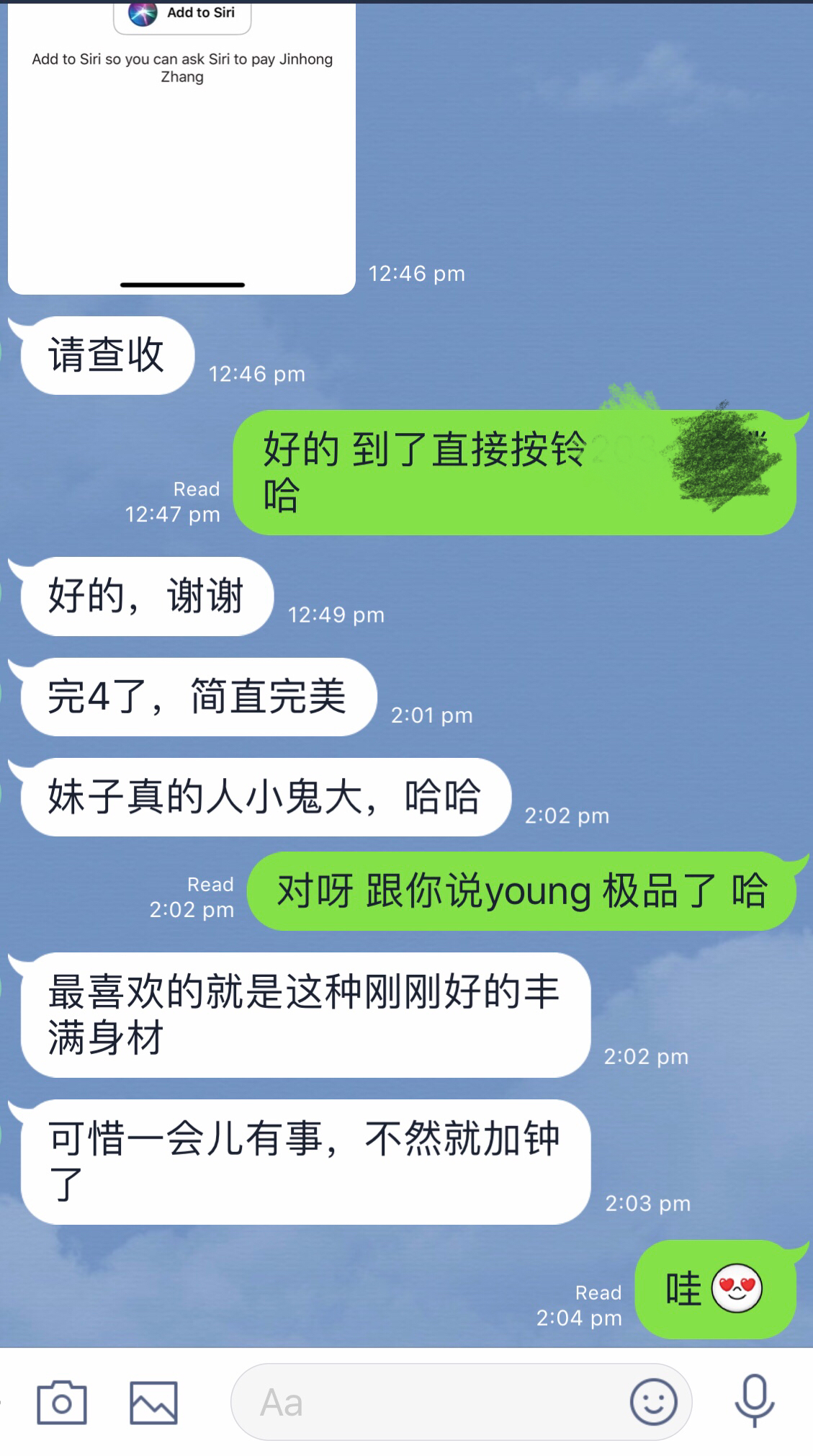Open the emoji sticker picker
This screenshot has width=813, height=1456.
coord(653,1402)
